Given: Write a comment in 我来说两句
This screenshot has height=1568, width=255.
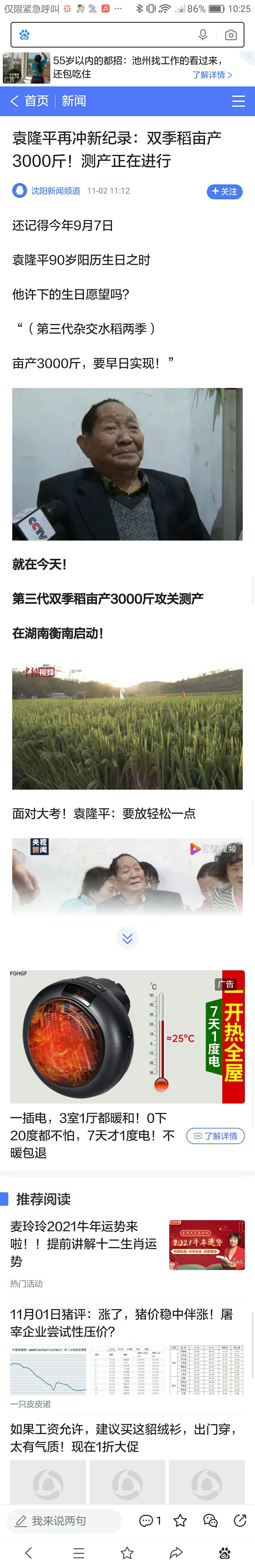Looking at the screenshot, I should point(64,1521).
